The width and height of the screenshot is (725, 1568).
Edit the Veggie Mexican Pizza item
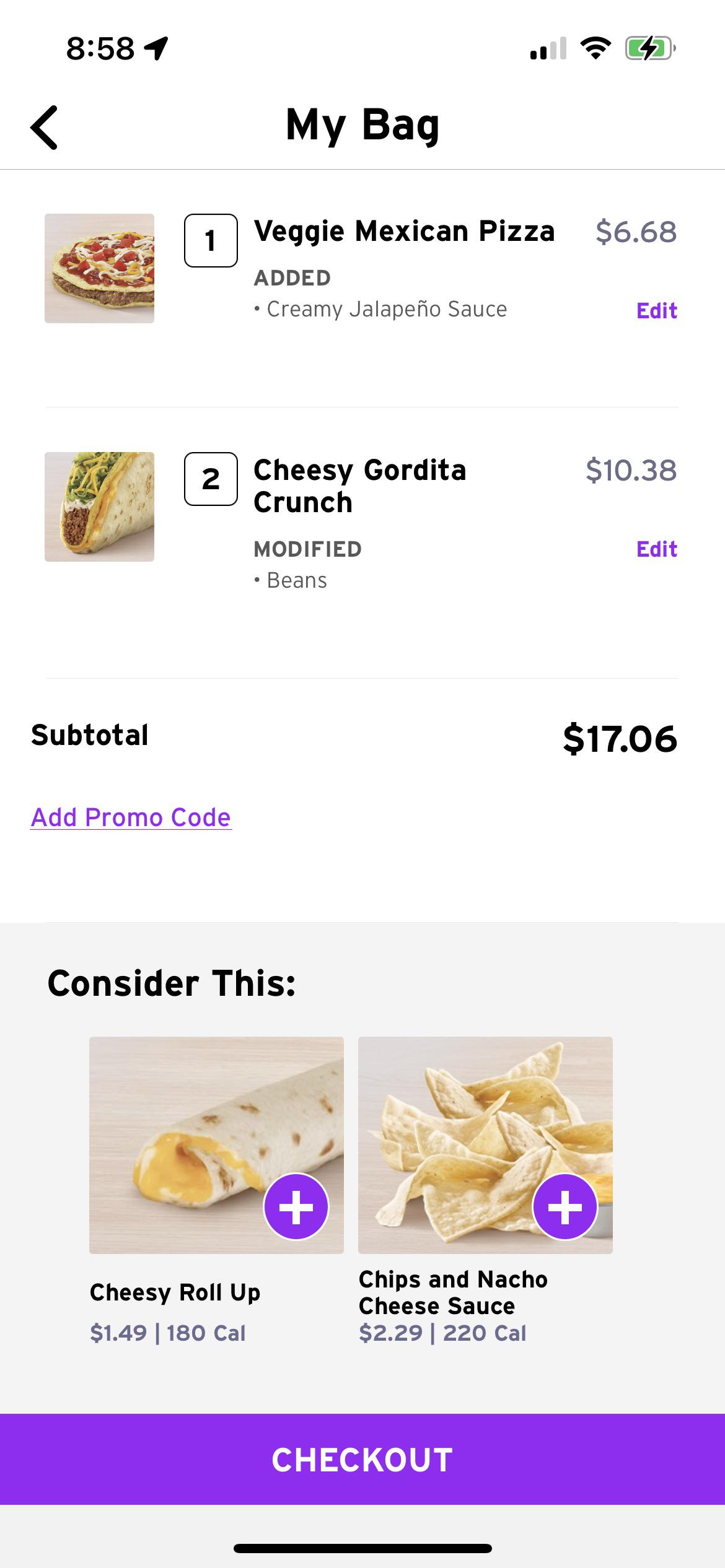[656, 310]
